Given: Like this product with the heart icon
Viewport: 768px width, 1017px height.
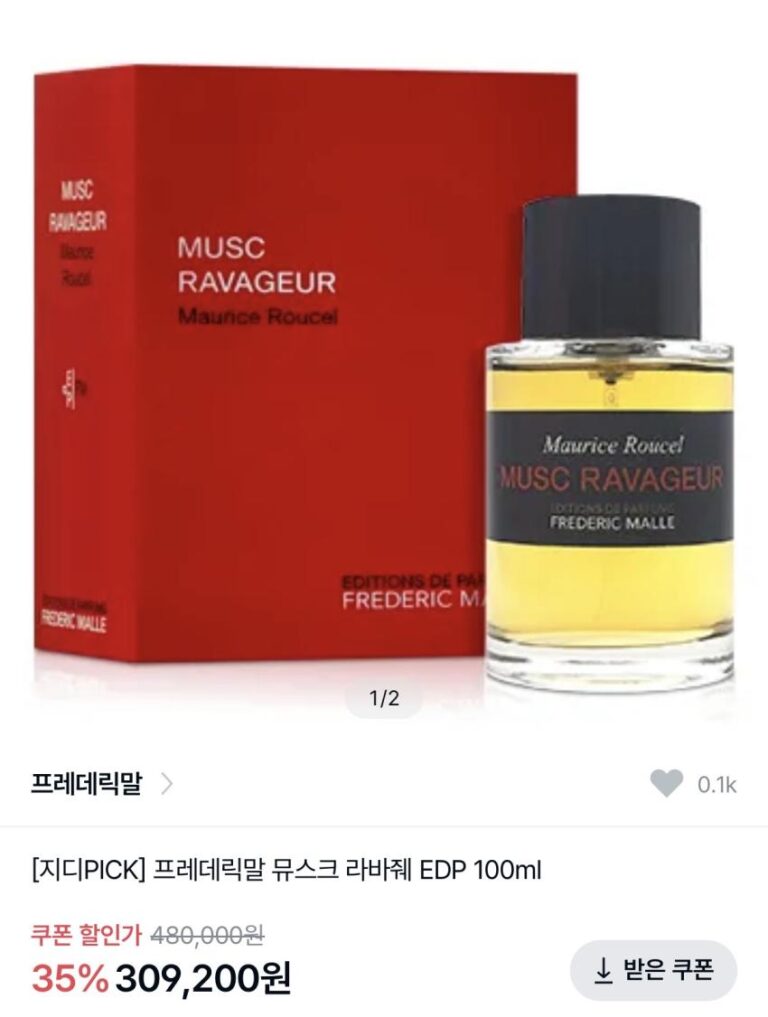Looking at the screenshot, I should coord(666,784).
